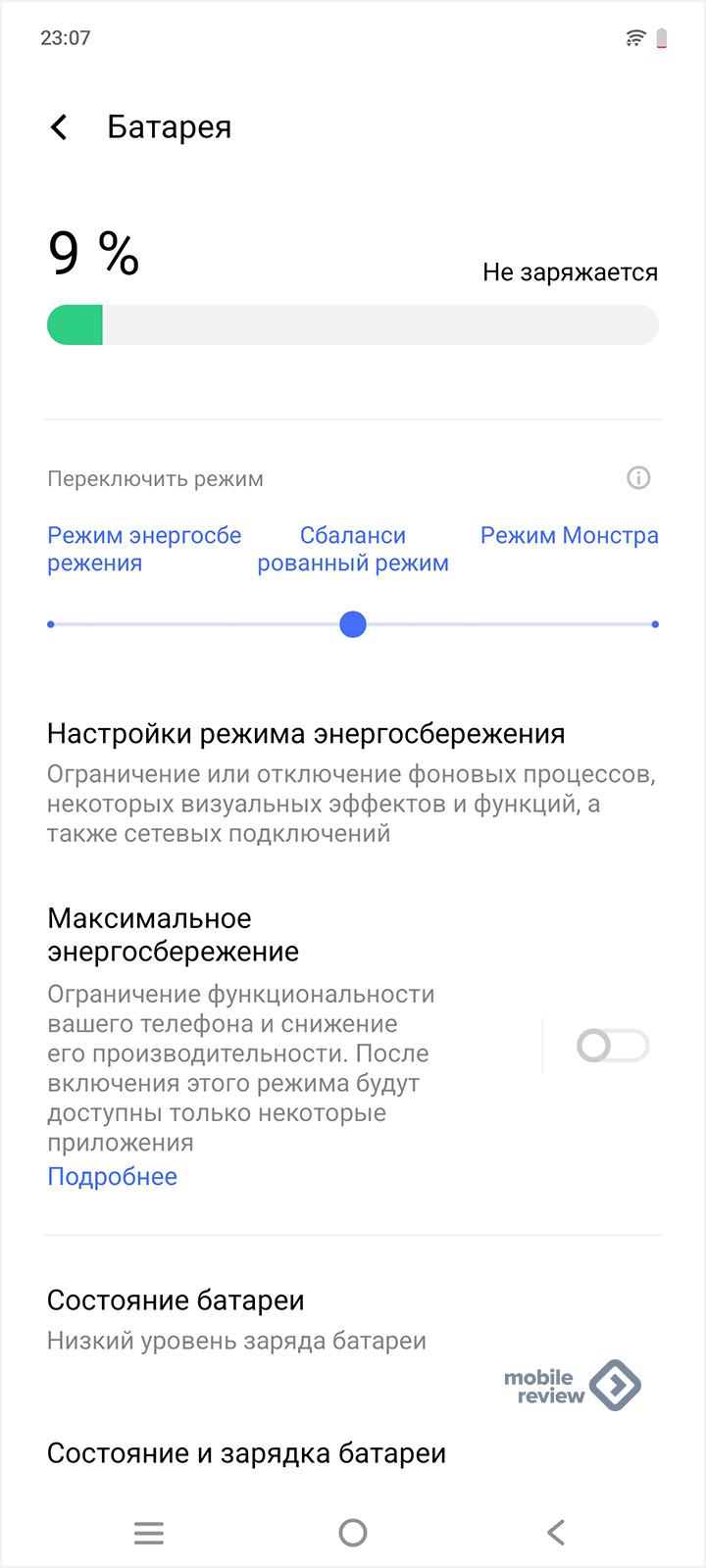
Task: Open Состояние и зарядка батареи
Action: coord(246,1453)
